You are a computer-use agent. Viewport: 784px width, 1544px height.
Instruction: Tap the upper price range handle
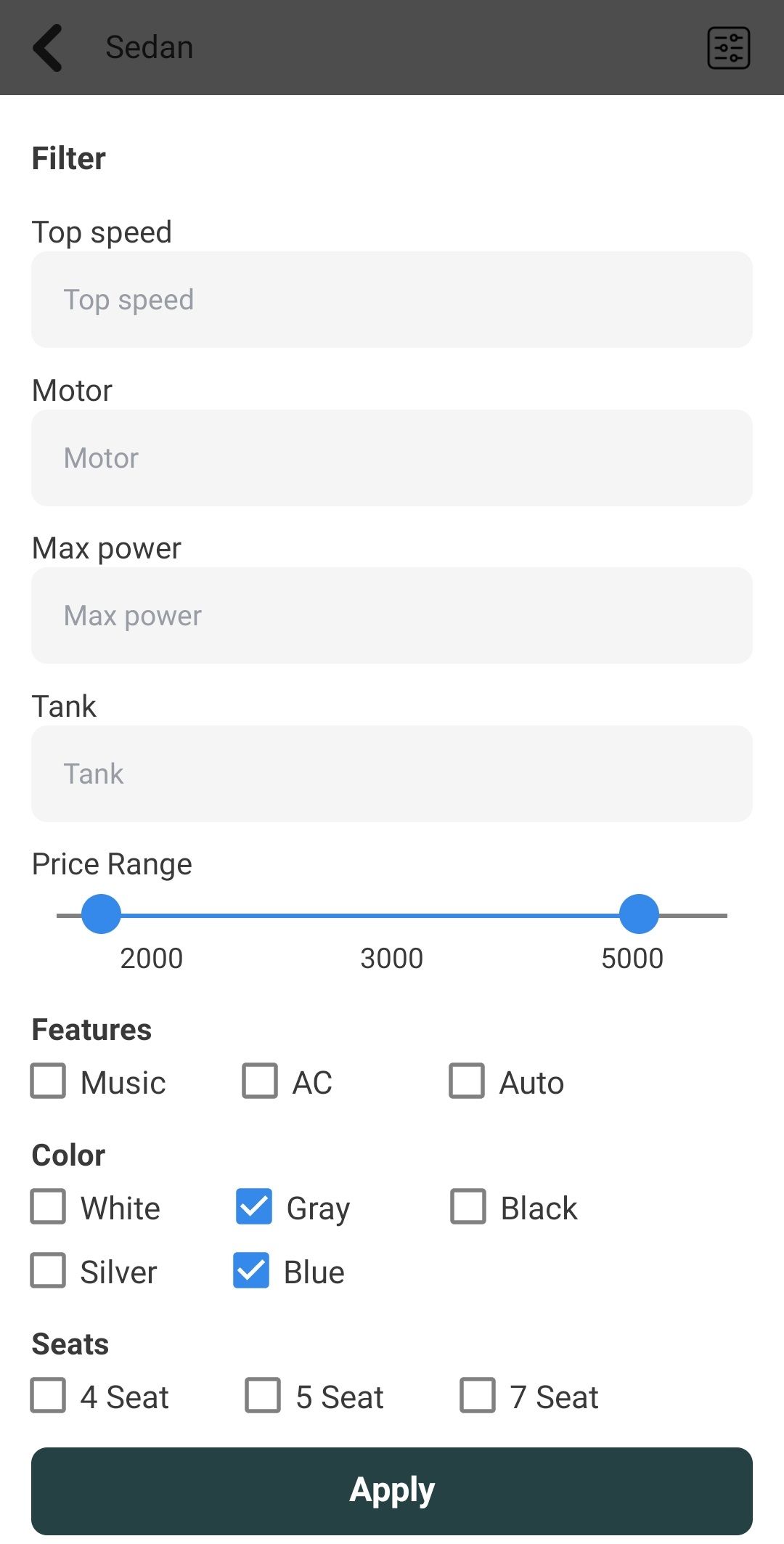[639, 914]
